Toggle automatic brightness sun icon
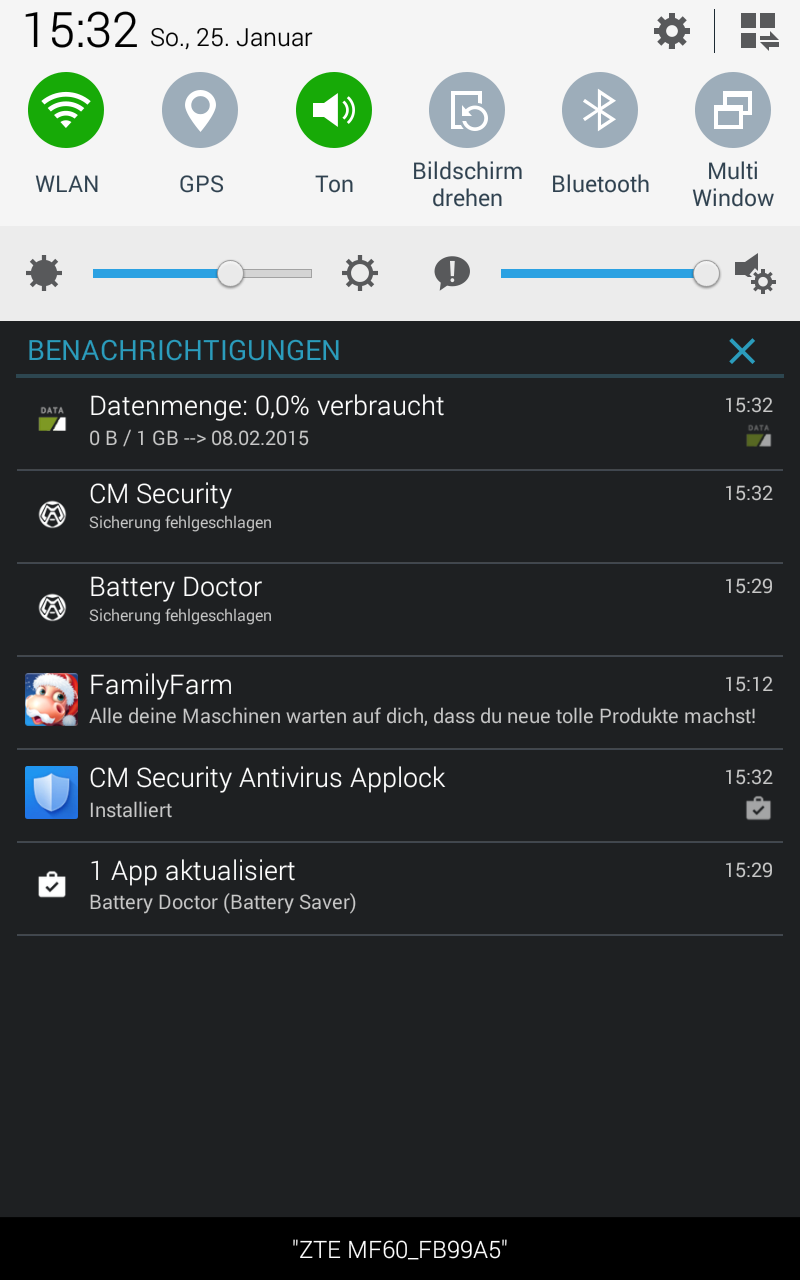 click(360, 273)
